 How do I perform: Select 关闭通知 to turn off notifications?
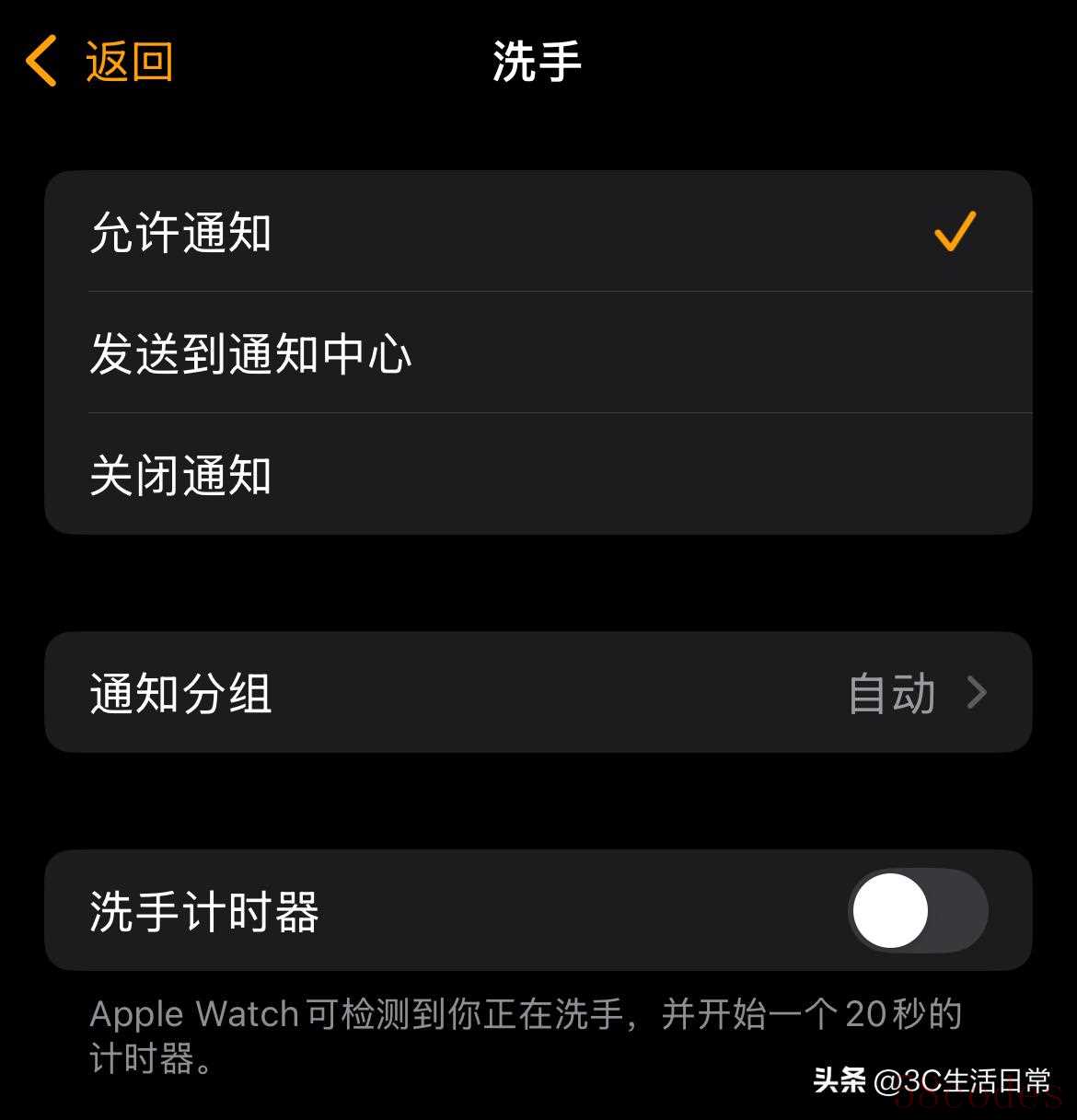coord(538,475)
